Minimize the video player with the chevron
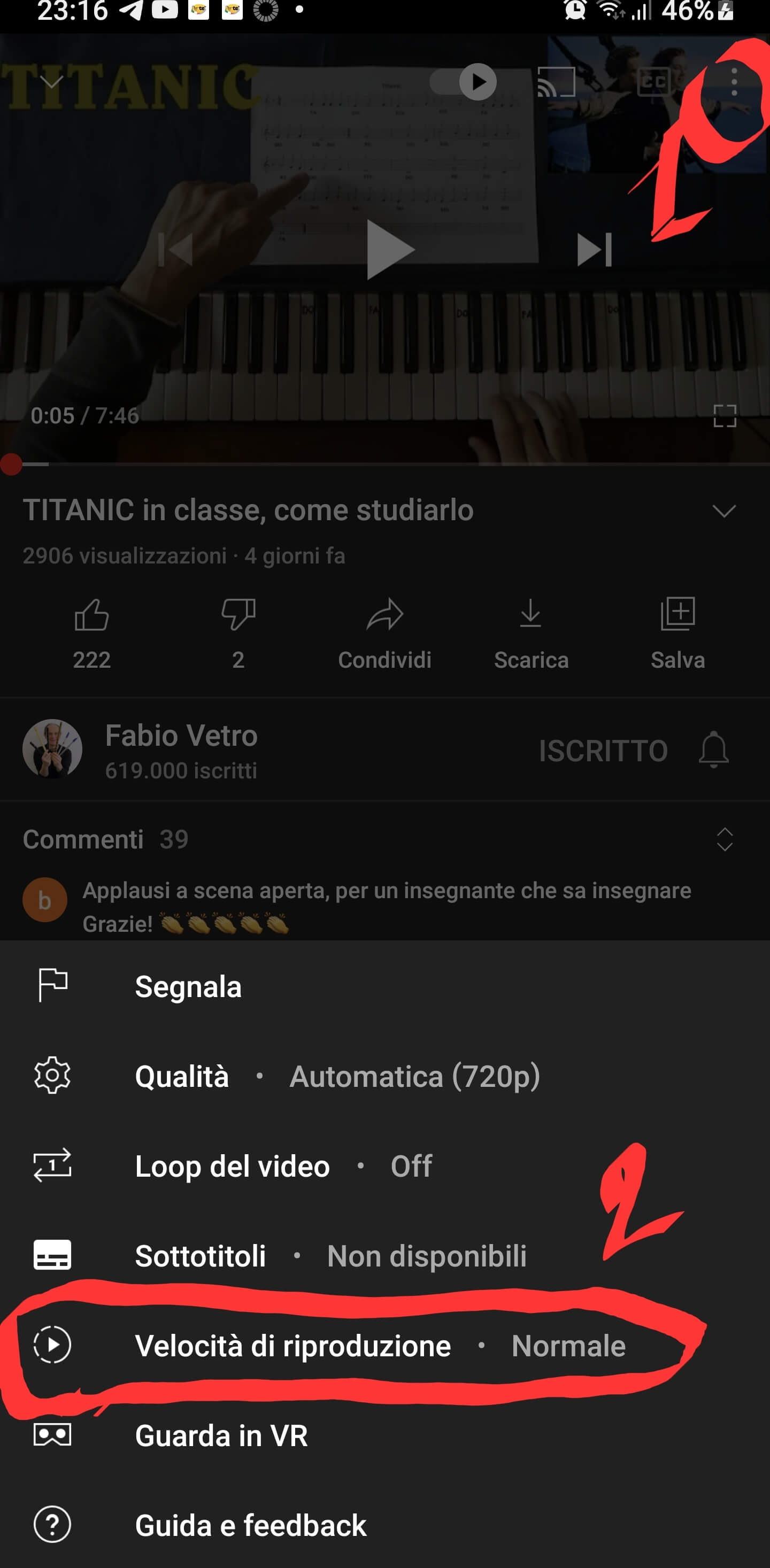This screenshot has width=770, height=1568. tap(52, 82)
